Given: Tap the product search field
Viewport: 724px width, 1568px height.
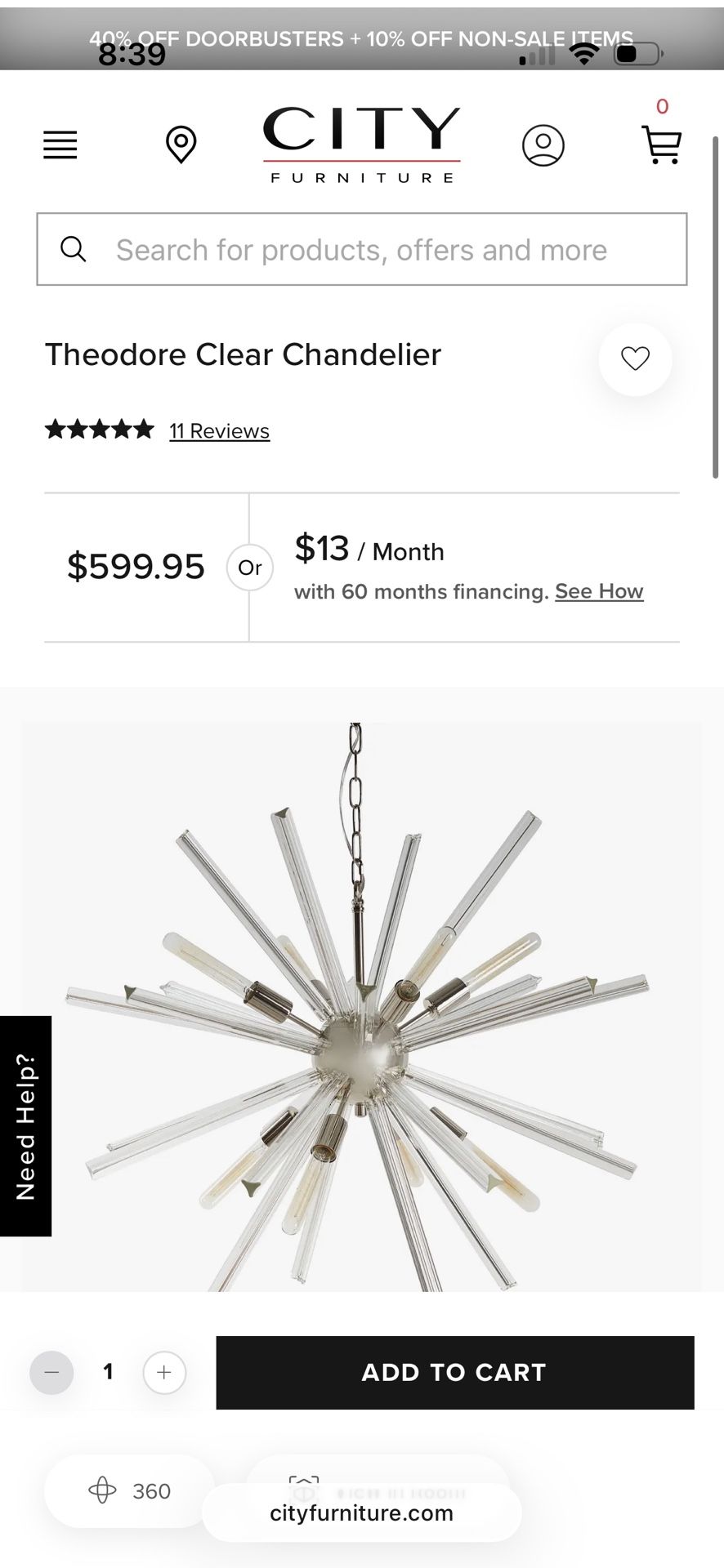Looking at the screenshot, I should (362, 250).
